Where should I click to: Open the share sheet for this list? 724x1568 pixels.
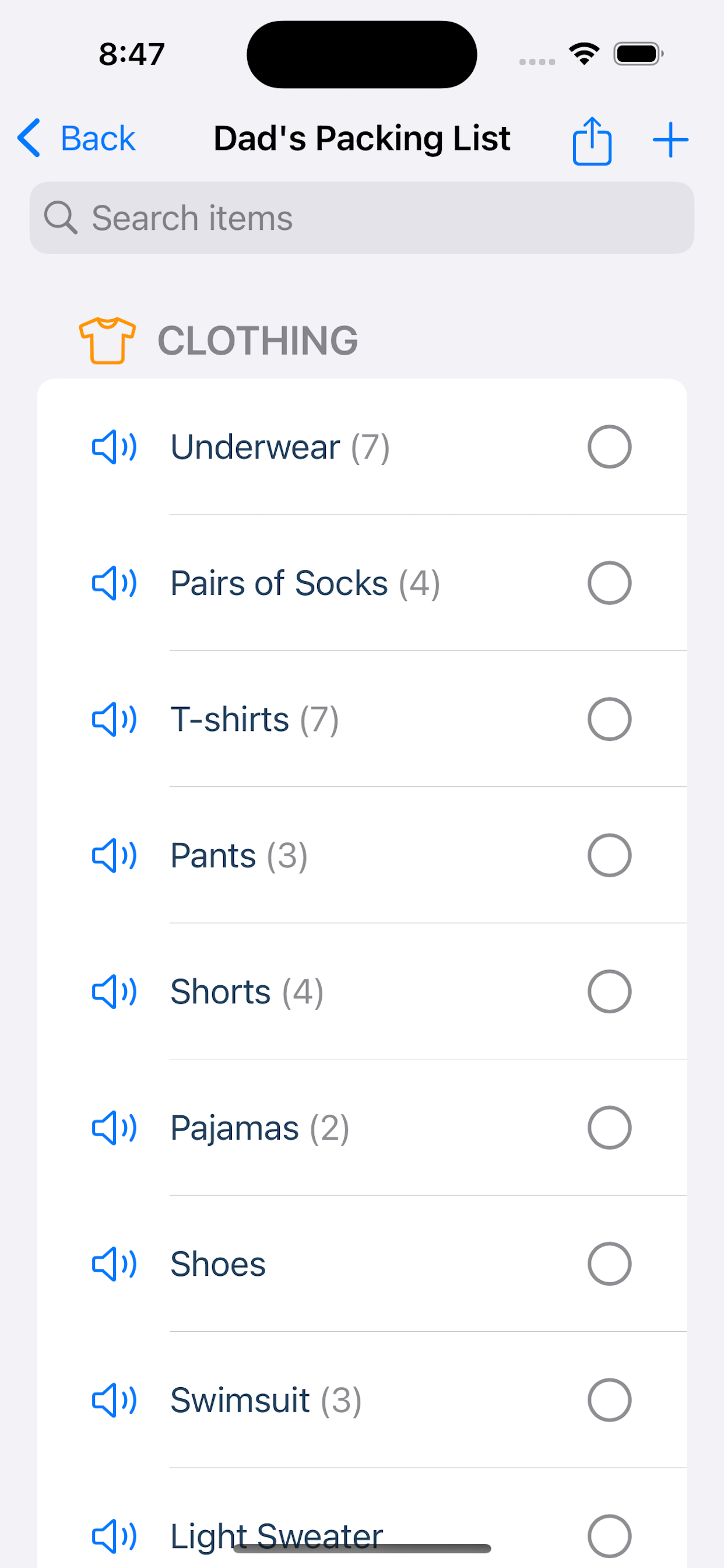tap(592, 139)
